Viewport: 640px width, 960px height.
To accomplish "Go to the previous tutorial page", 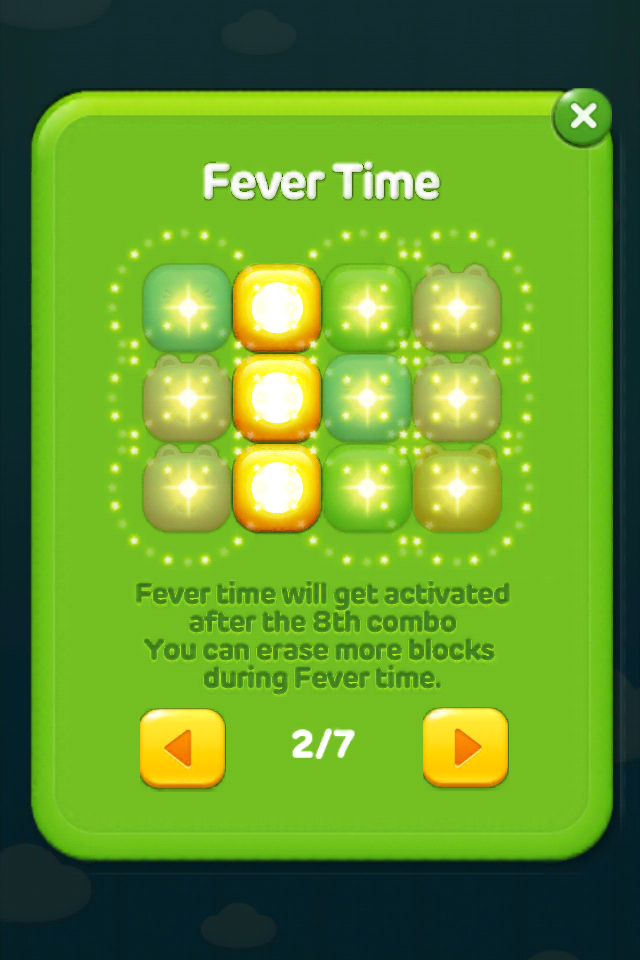I will coord(182,746).
